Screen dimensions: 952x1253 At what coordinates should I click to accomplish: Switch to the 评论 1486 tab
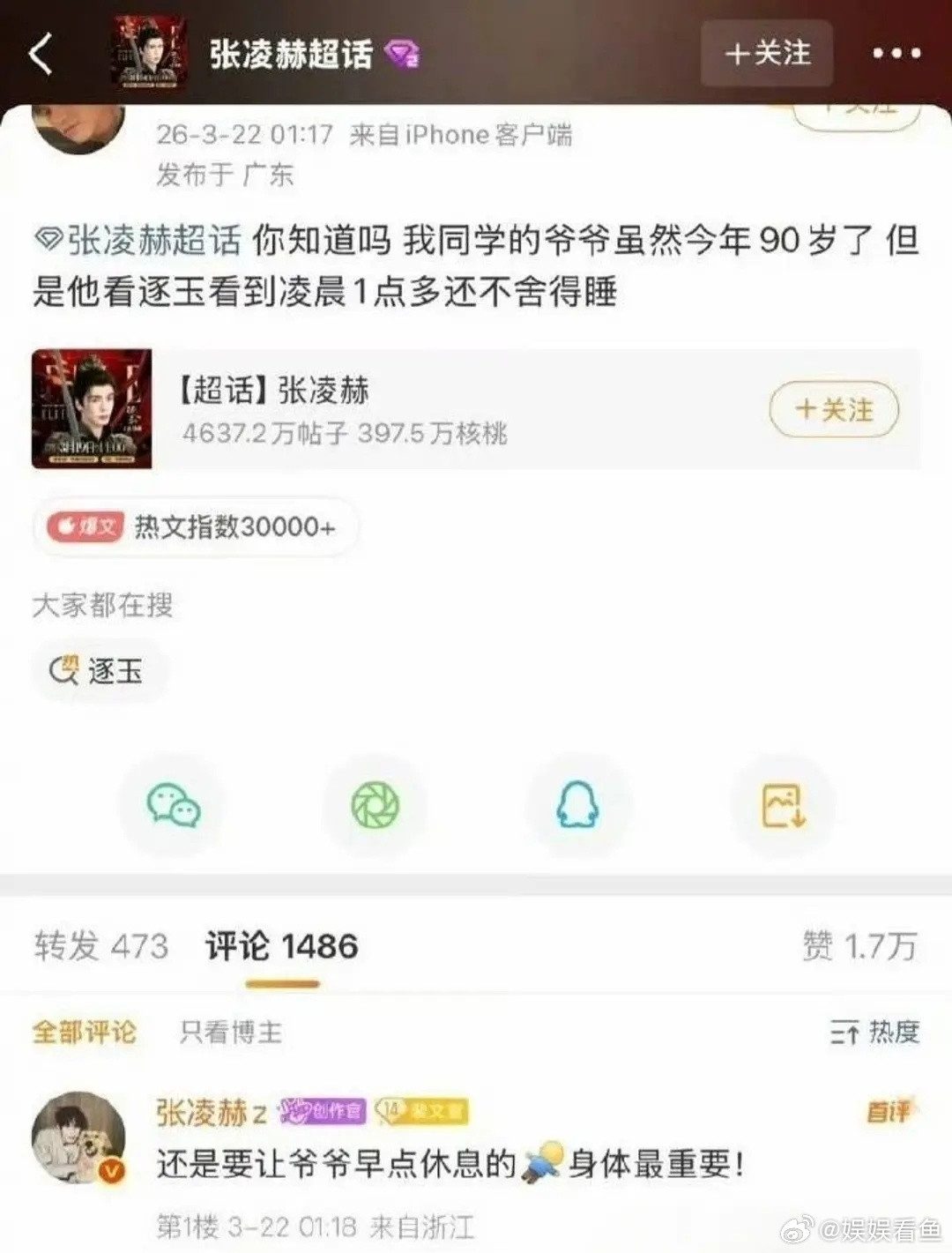280,945
